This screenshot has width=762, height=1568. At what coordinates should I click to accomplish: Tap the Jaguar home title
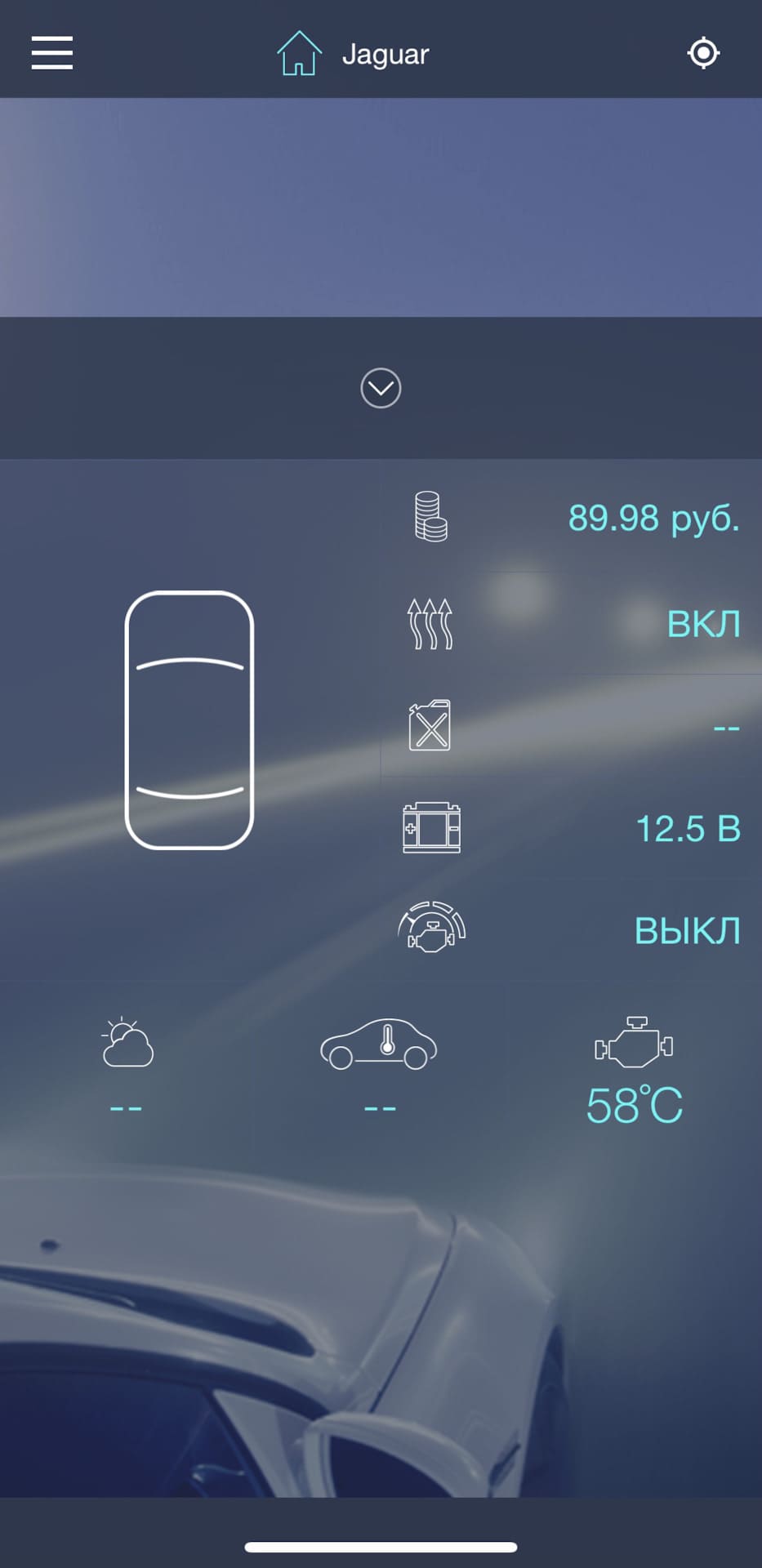(354, 54)
